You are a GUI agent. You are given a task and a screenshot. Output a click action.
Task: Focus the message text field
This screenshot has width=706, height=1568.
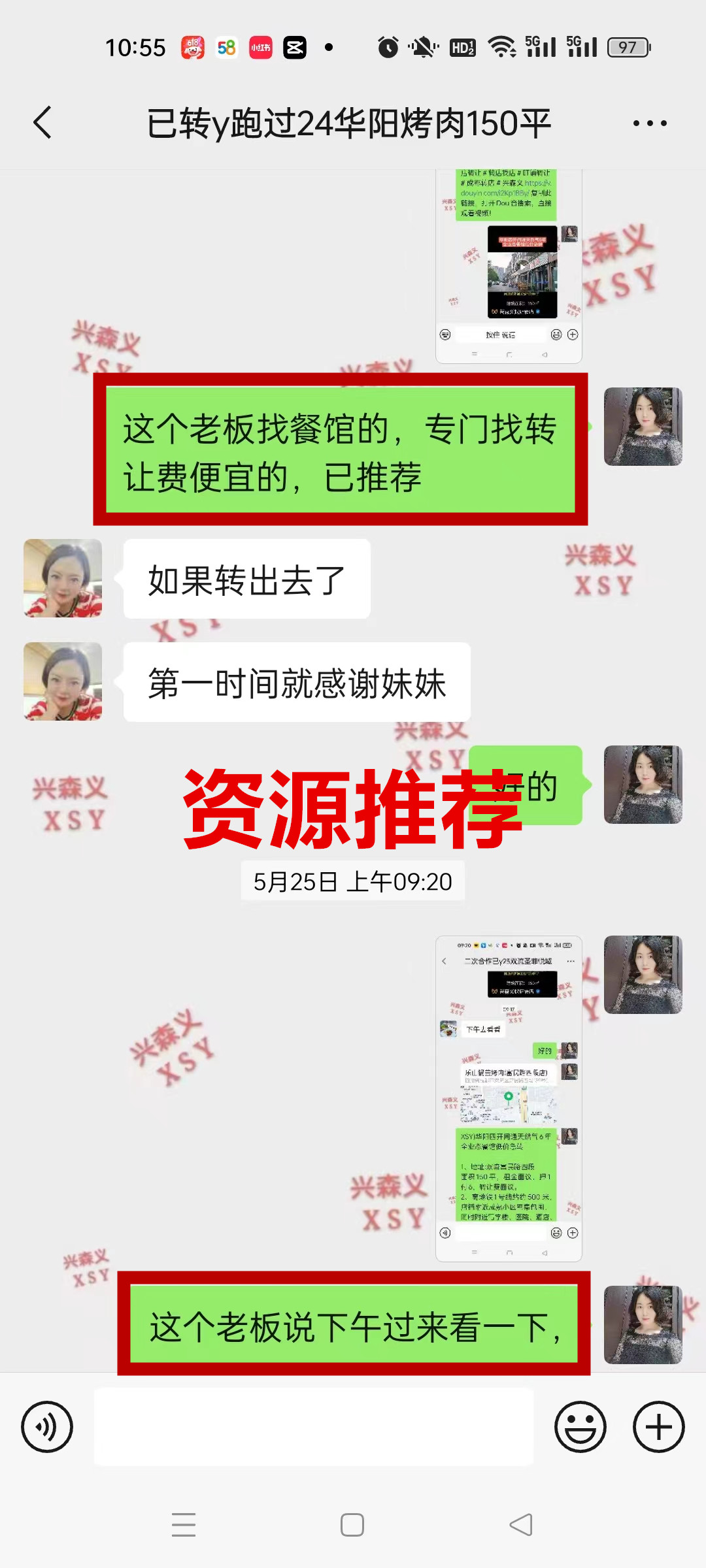[314, 1426]
